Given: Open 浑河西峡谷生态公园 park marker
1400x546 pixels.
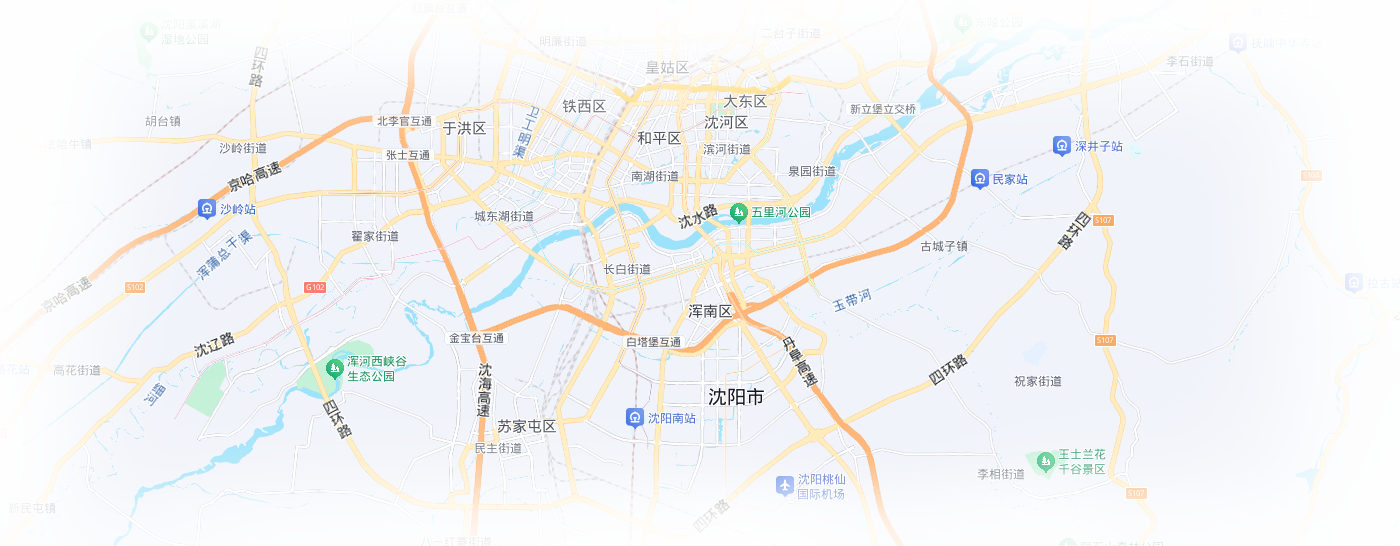Looking at the screenshot, I should click(x=334, y=369).
